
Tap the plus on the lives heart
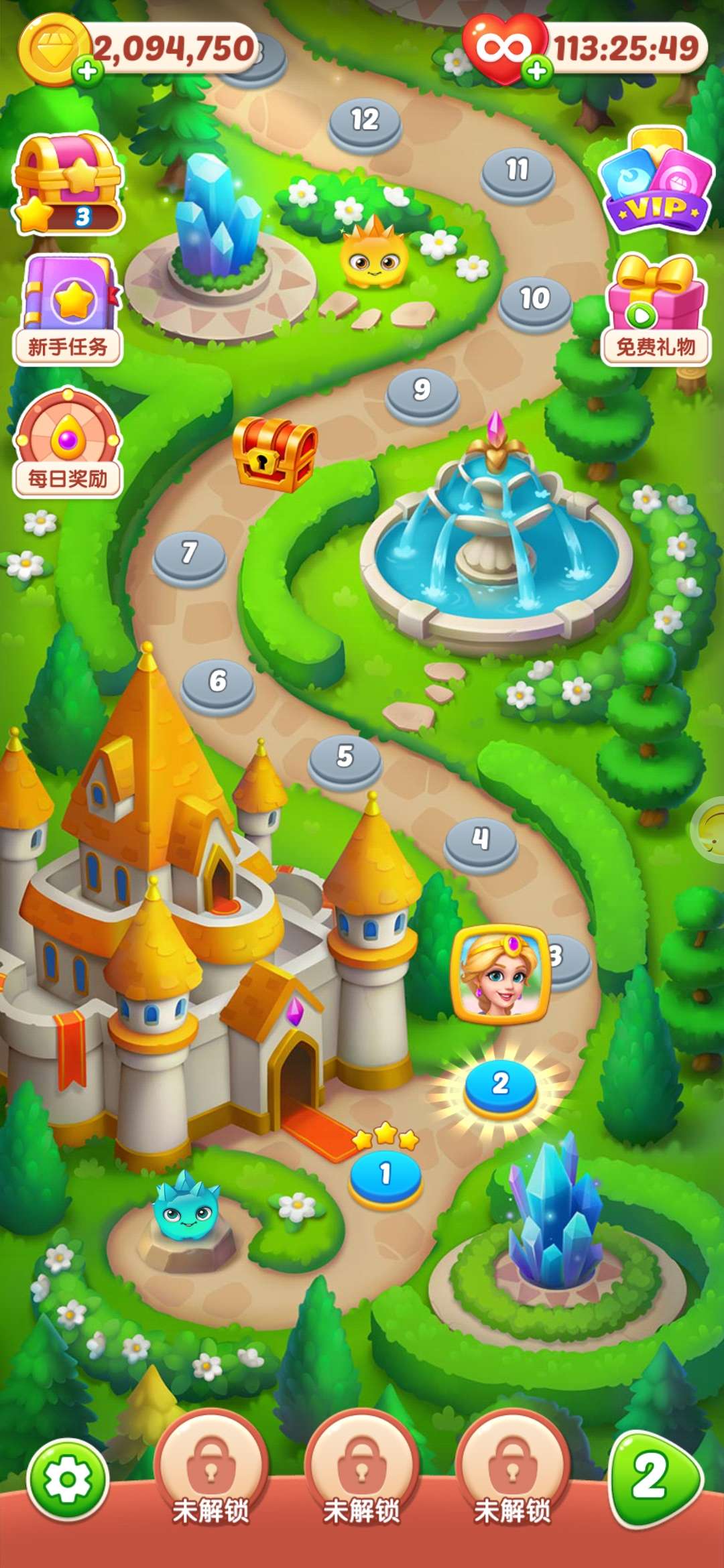coord(537,70)
